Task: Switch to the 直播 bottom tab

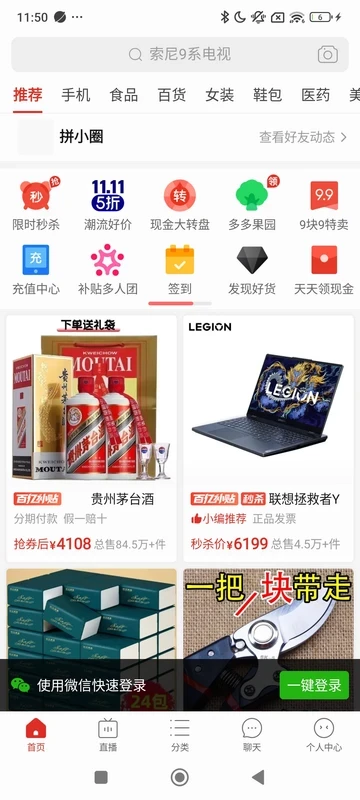Action: 108,735
